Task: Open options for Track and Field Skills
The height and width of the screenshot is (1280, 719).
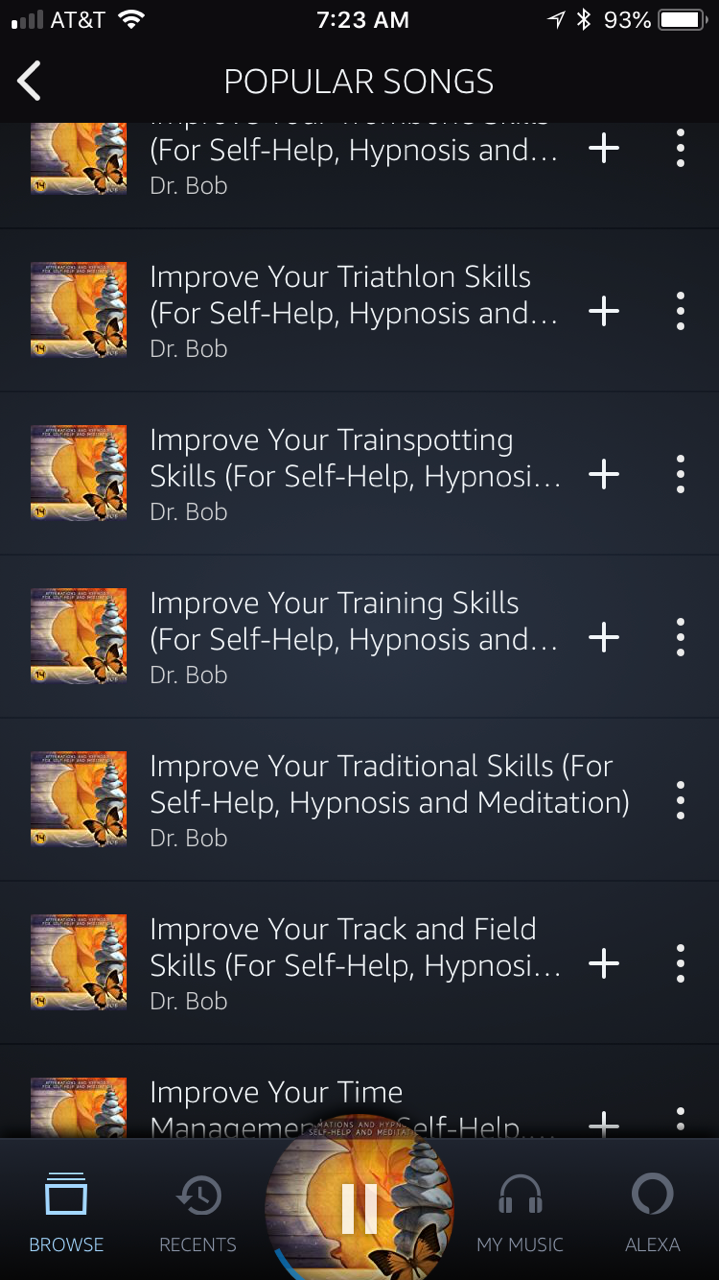Action: (x=680, y=963)
